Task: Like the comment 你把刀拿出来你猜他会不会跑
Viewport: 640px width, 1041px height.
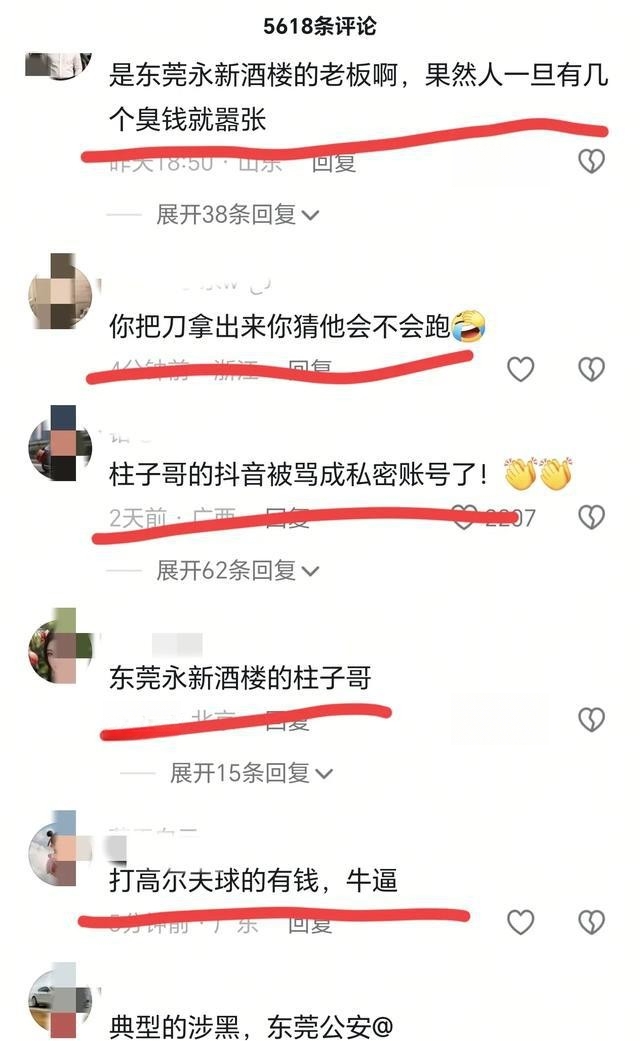Action: click(x=520, y=369)
